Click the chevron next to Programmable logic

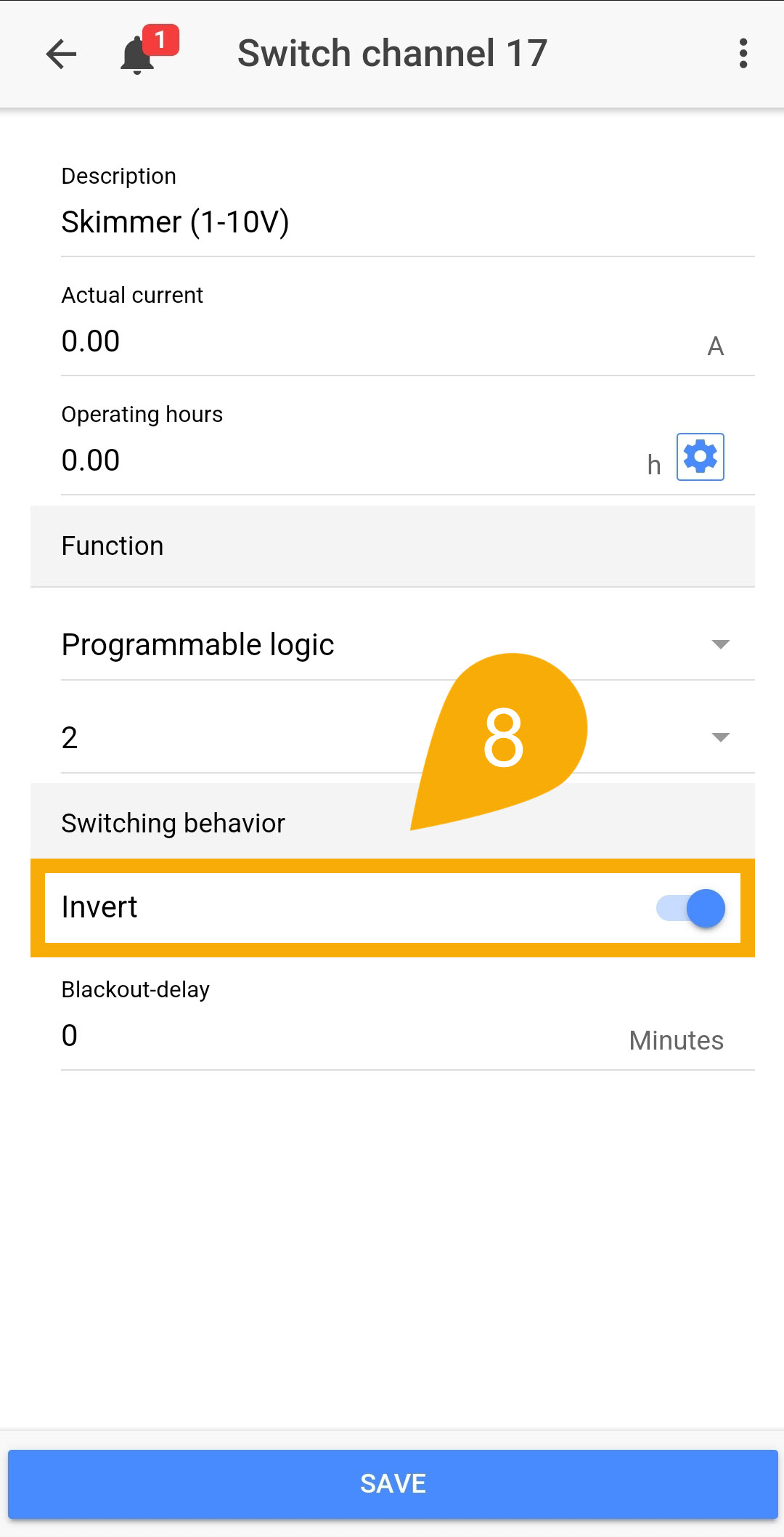coord(718,644)
